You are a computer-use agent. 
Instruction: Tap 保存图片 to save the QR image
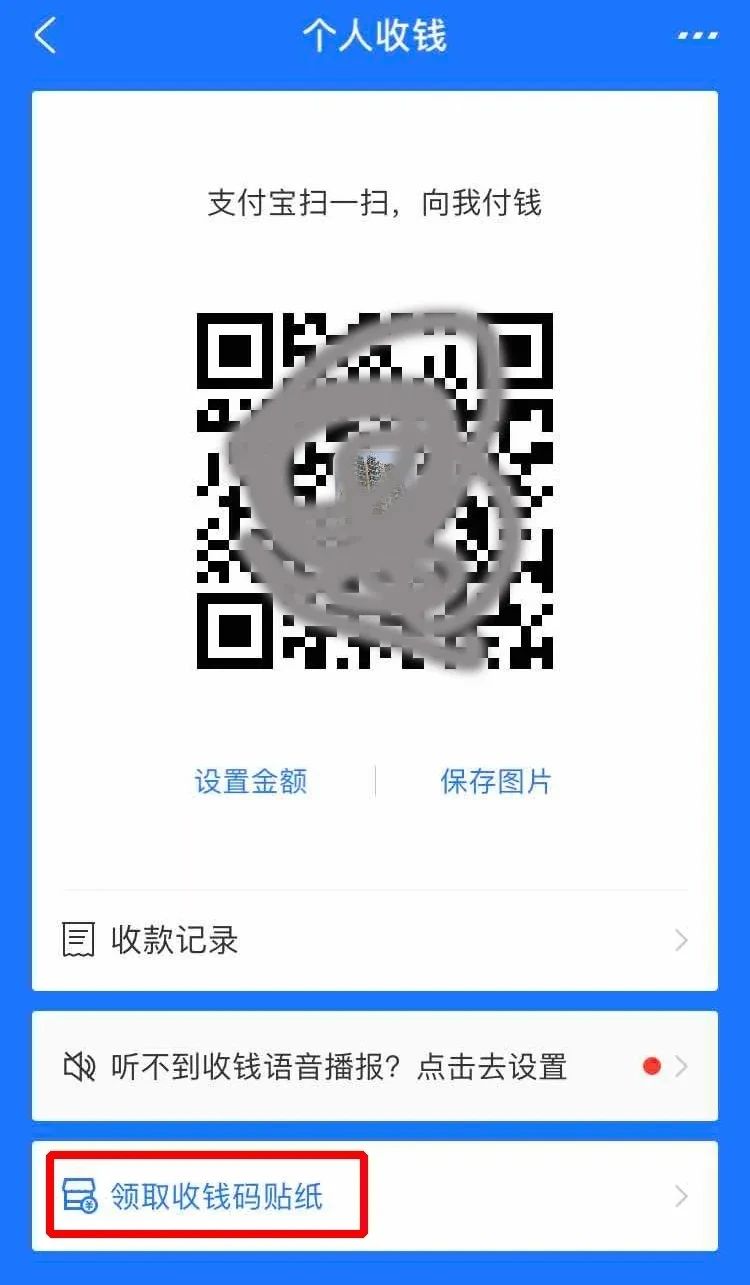497,781
